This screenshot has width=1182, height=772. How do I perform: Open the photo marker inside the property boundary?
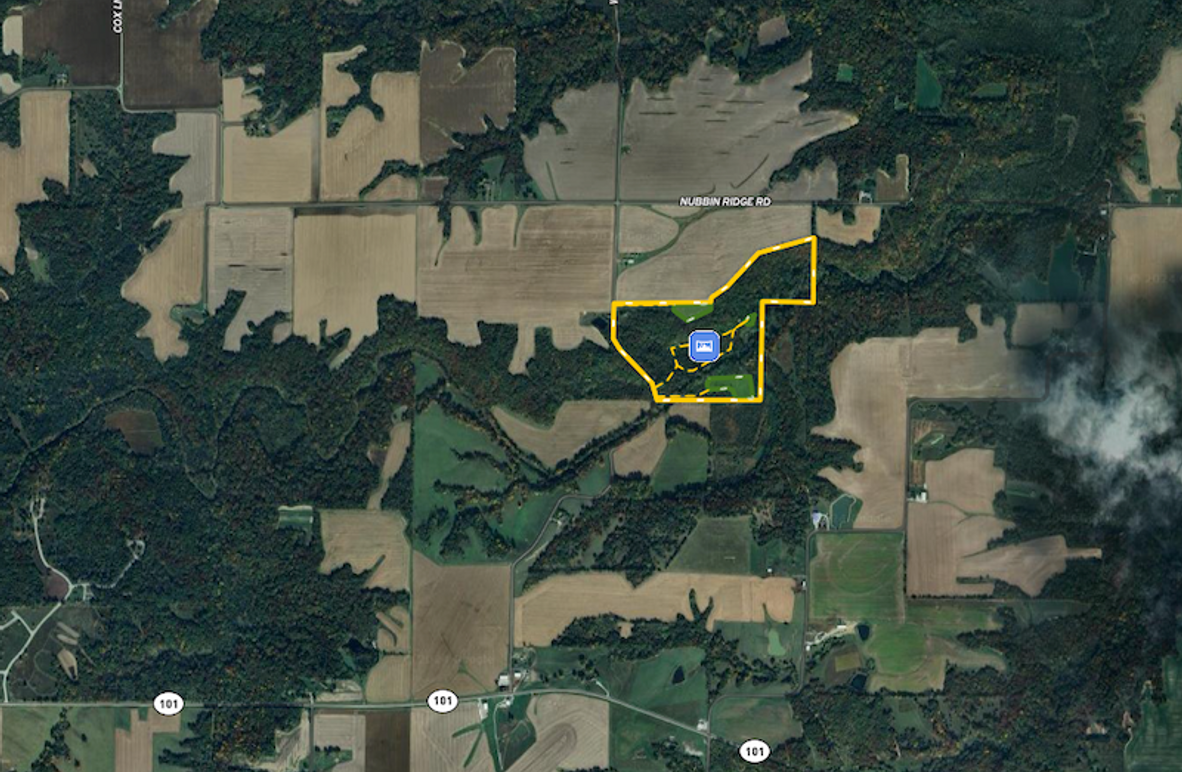[705, 345]
